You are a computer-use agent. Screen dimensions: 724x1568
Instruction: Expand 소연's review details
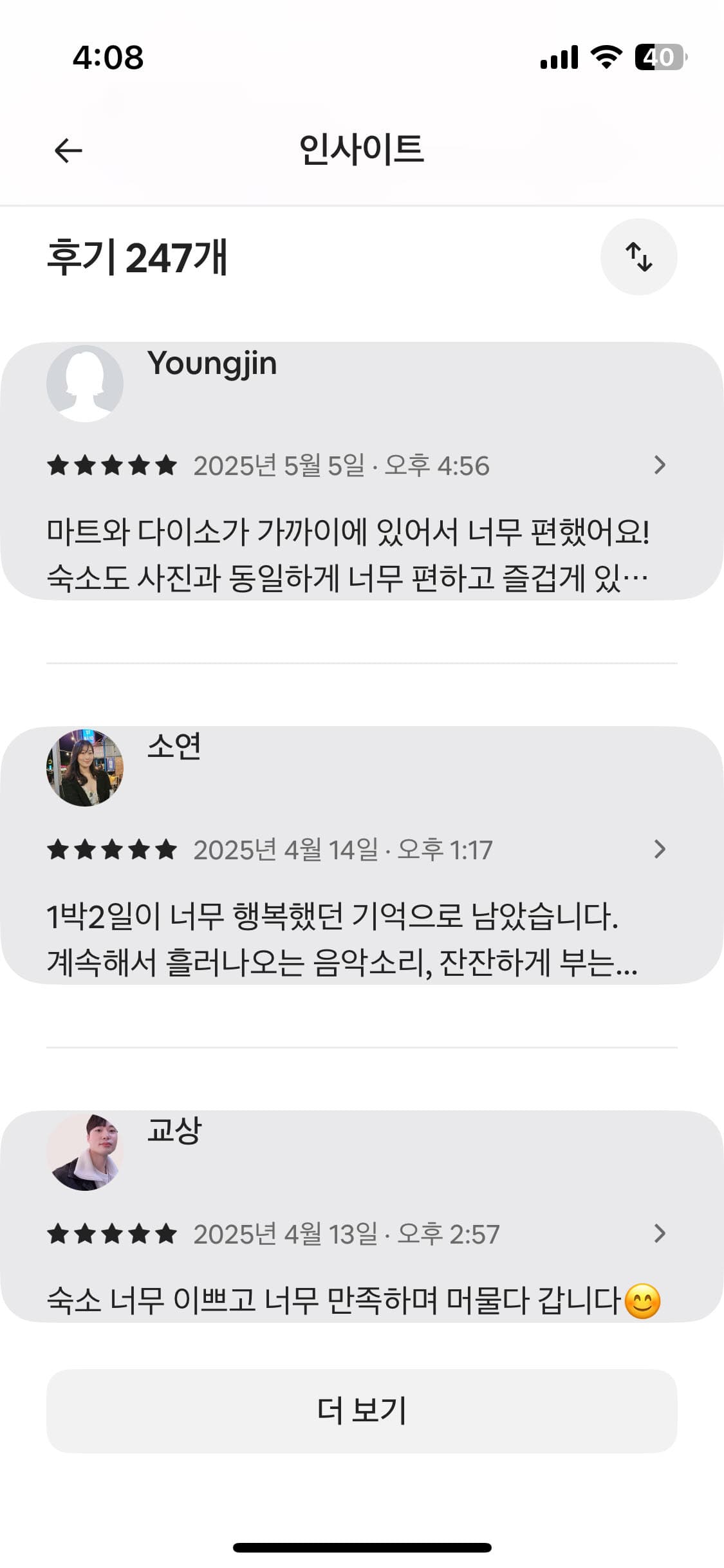pos(660,850)
